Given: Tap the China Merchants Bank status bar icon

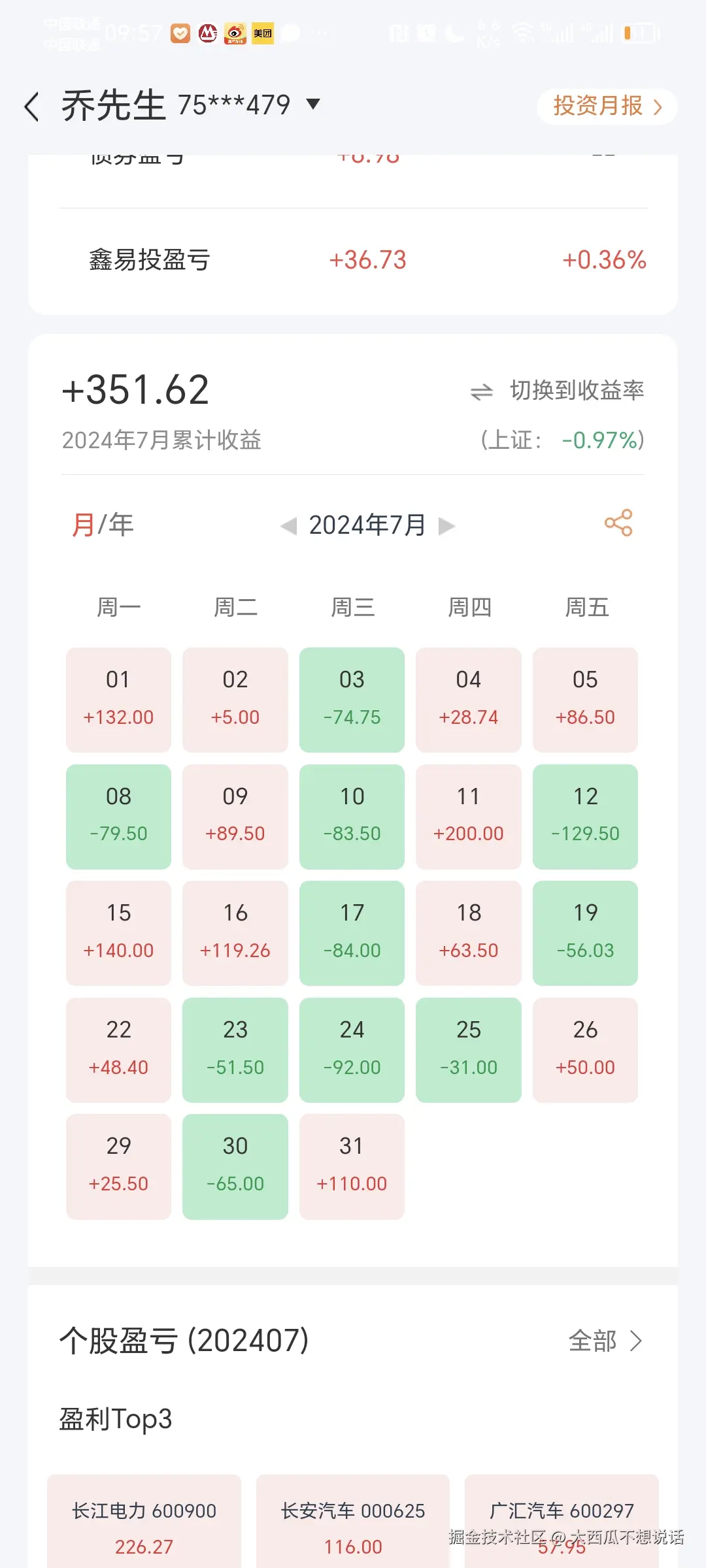Looking at the screenshot, I should (x=208, y=33).
